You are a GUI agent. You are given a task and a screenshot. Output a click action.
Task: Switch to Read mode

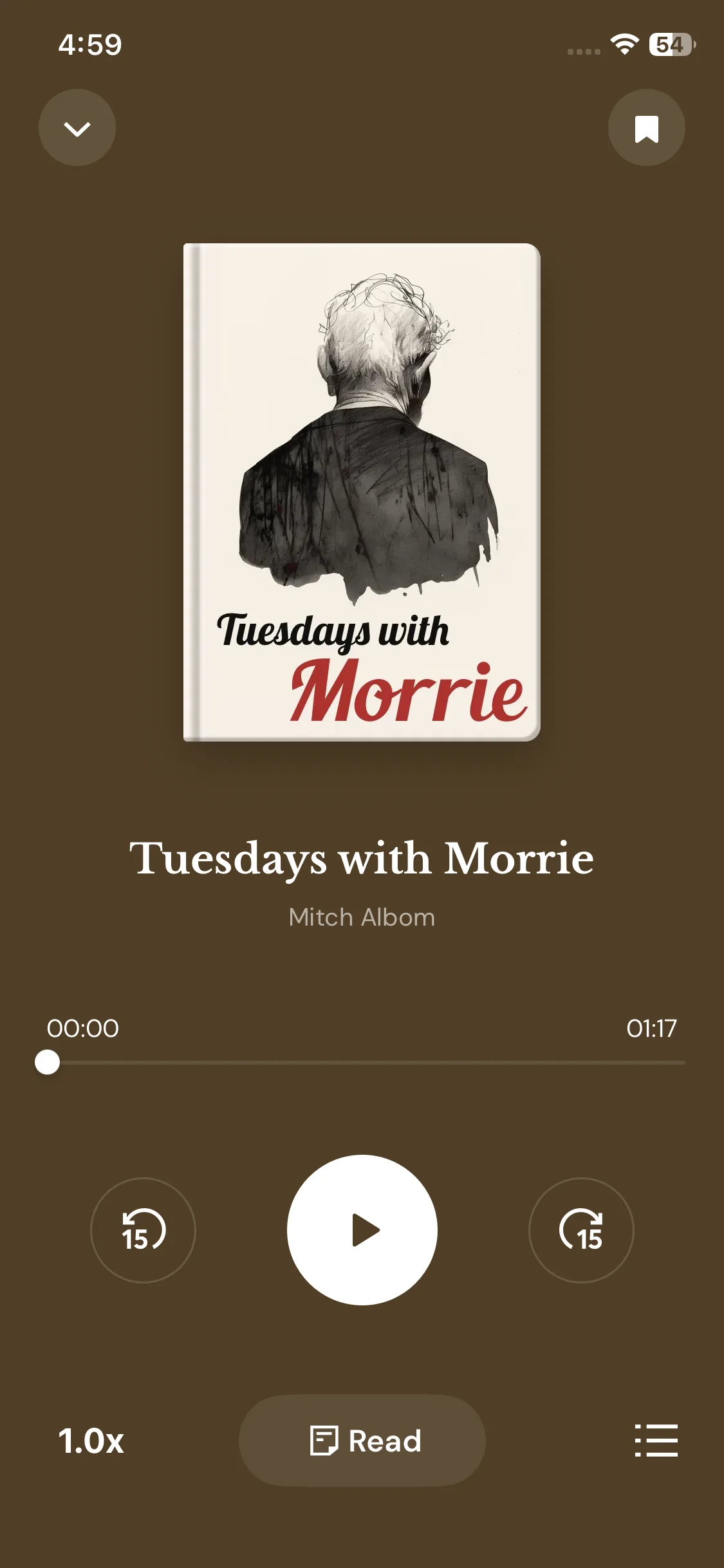(362, 1441)
